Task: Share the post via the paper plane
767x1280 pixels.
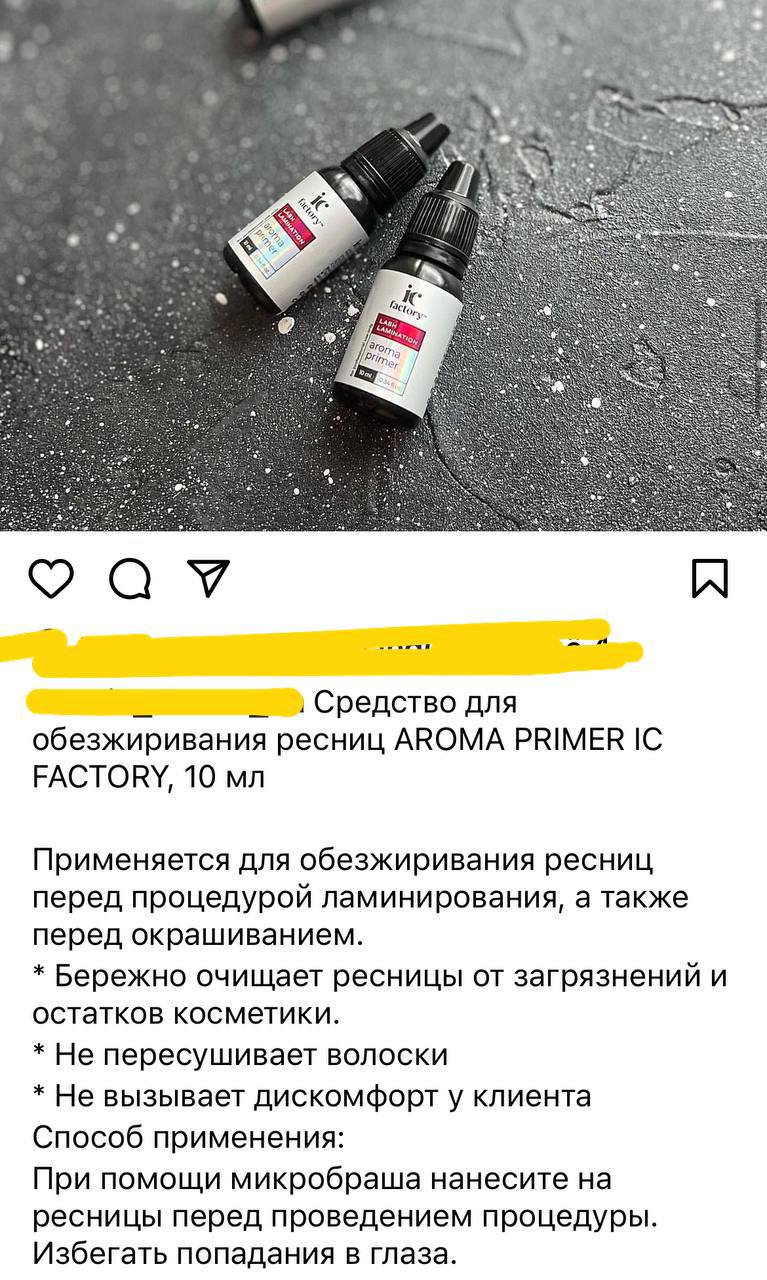Action: [x=210, y=578]
